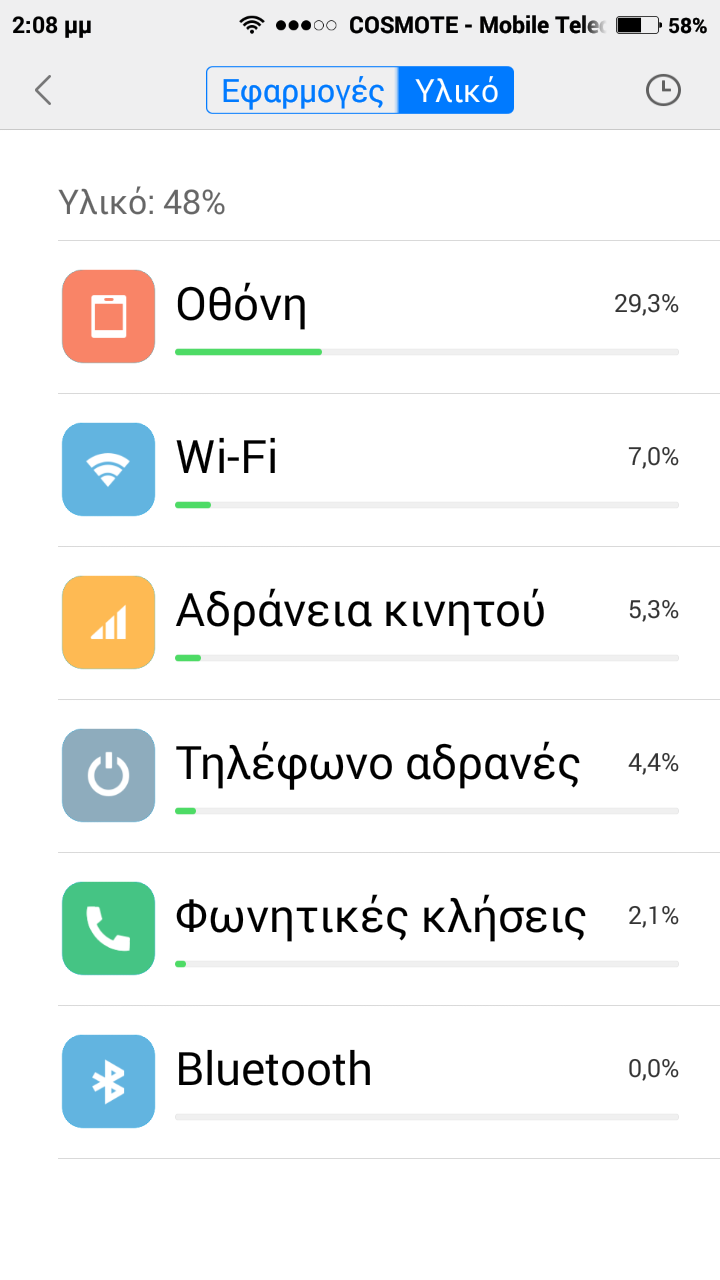Go back using the top-left arrow
720x1280 pixels.
point(42,90)
